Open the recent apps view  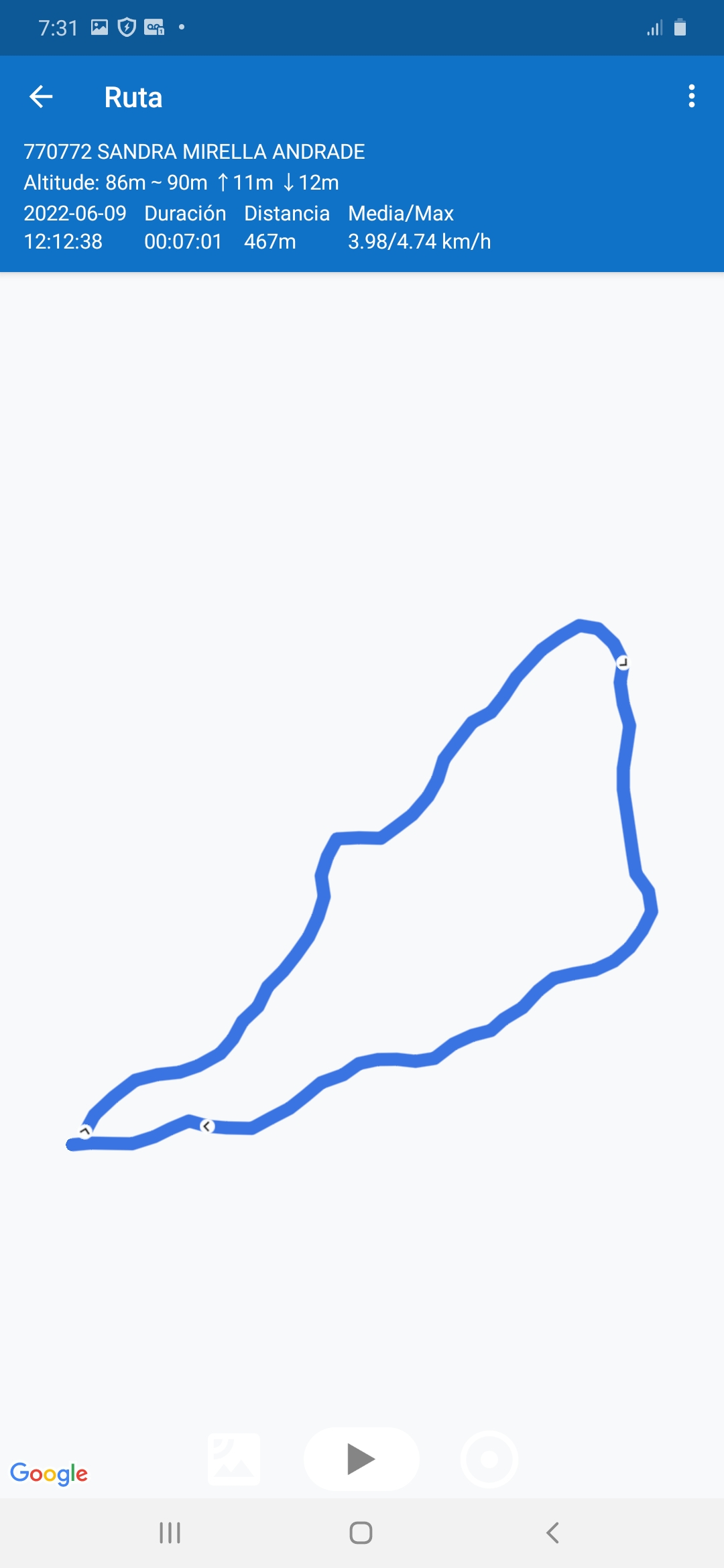click(x=170, y=1532)
